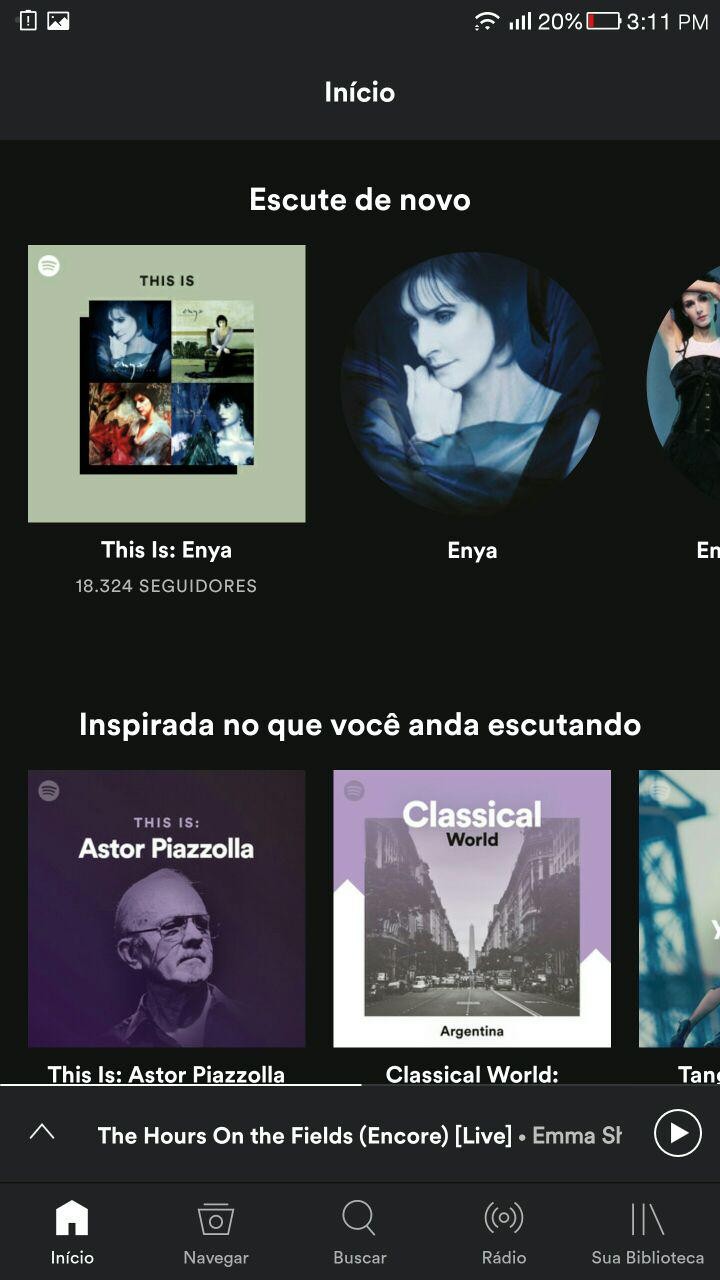The width and height of the screenshot is (720, 1280).
Task: Expand the now playing bar
Action: (x=42, y=1133)
